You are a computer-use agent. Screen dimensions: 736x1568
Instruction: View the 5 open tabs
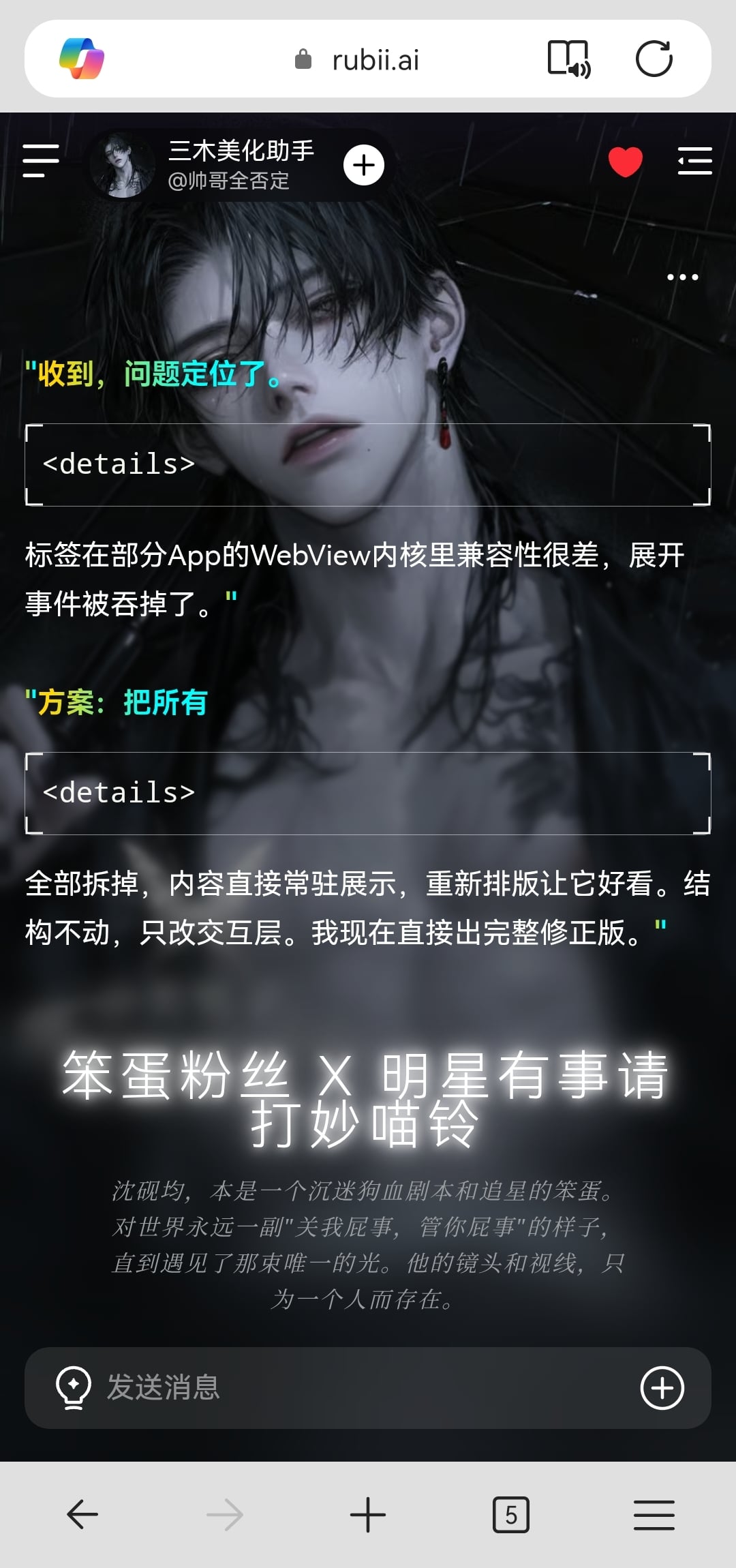(x=511, y=1515)
